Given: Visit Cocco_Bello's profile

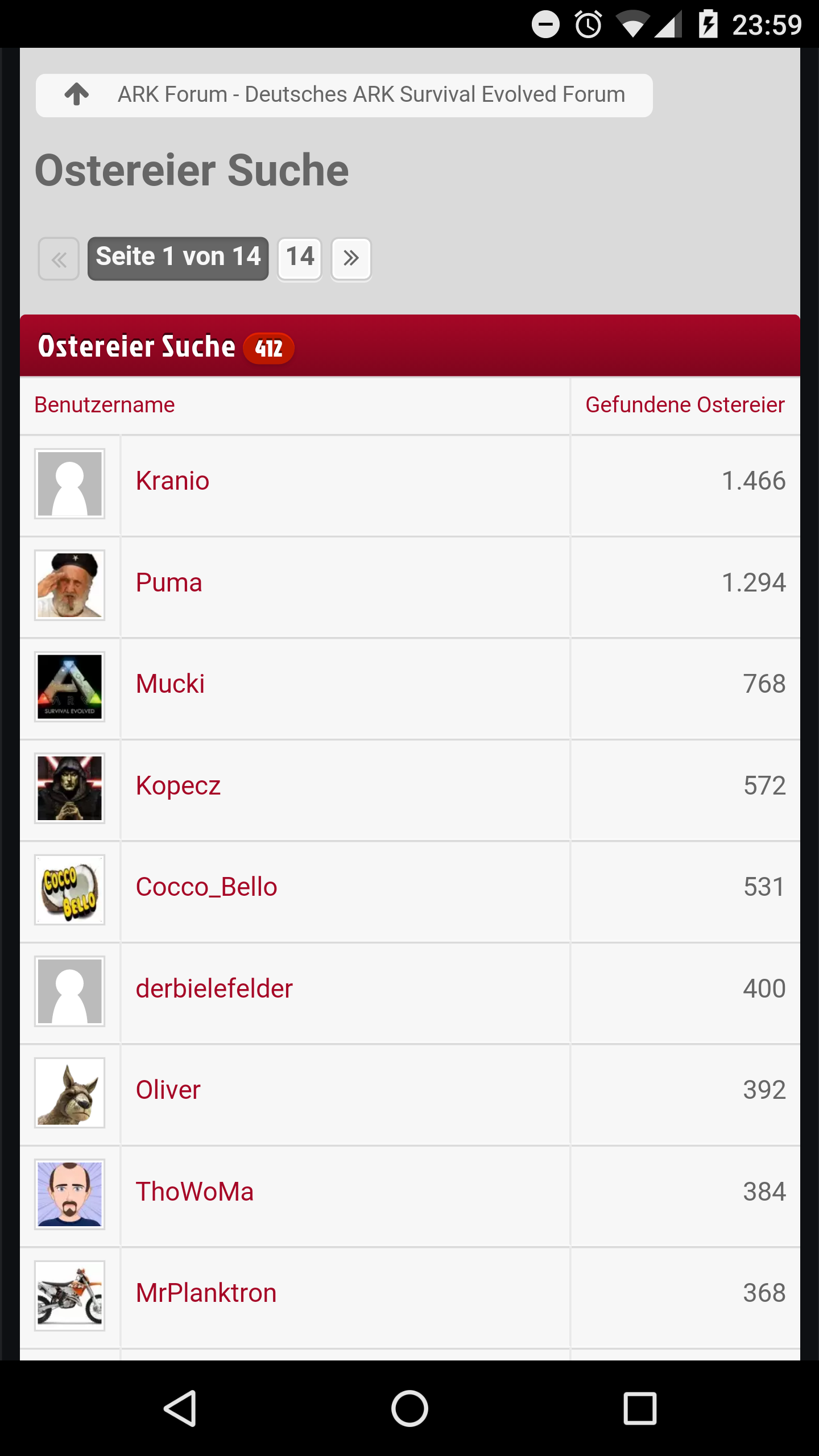Looking at the screenshot, I should (x=206, y=887).
